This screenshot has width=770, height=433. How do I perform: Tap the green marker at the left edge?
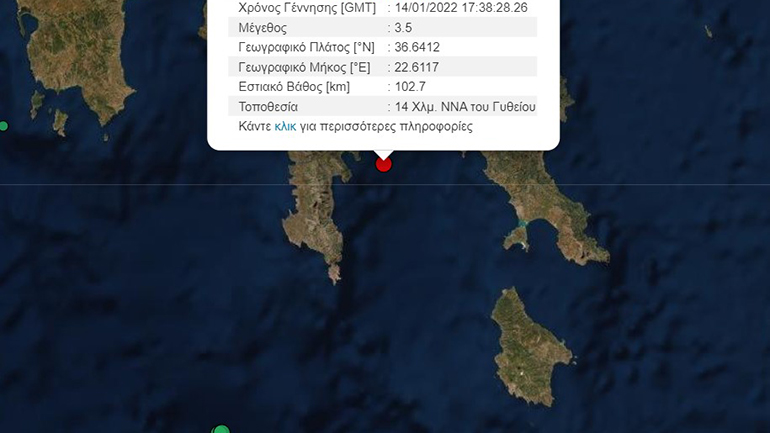3,126
